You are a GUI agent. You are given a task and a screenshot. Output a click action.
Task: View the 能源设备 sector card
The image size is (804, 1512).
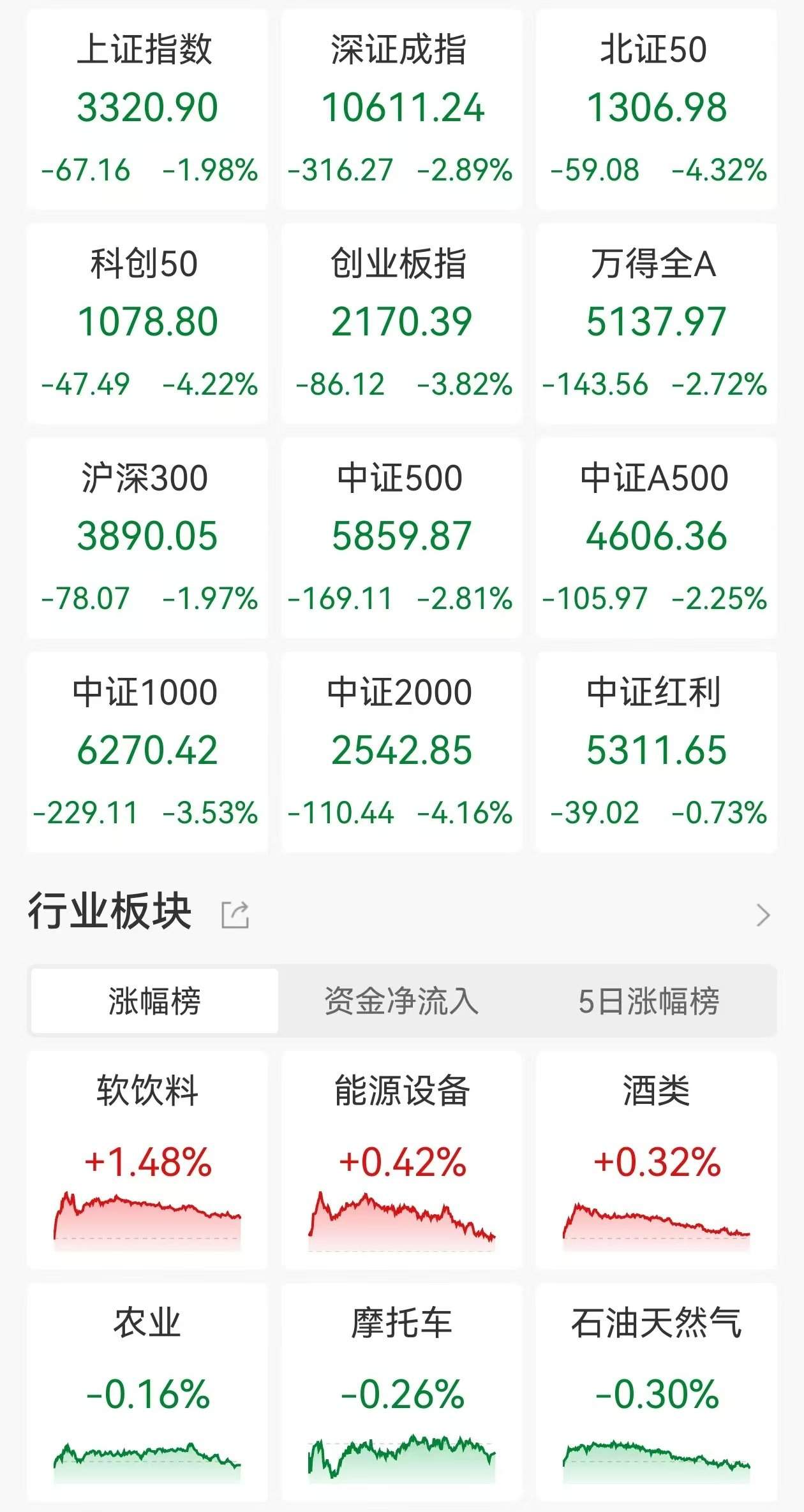click(x=401, y=1157)
